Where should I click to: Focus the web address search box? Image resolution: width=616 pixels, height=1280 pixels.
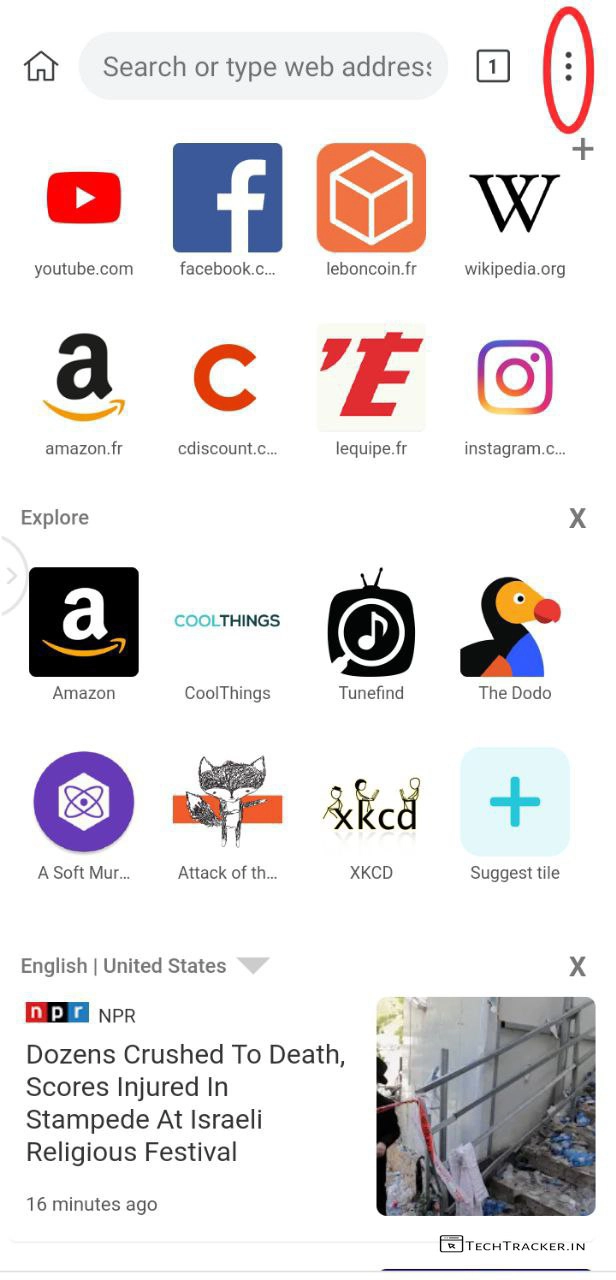[264, 67]
